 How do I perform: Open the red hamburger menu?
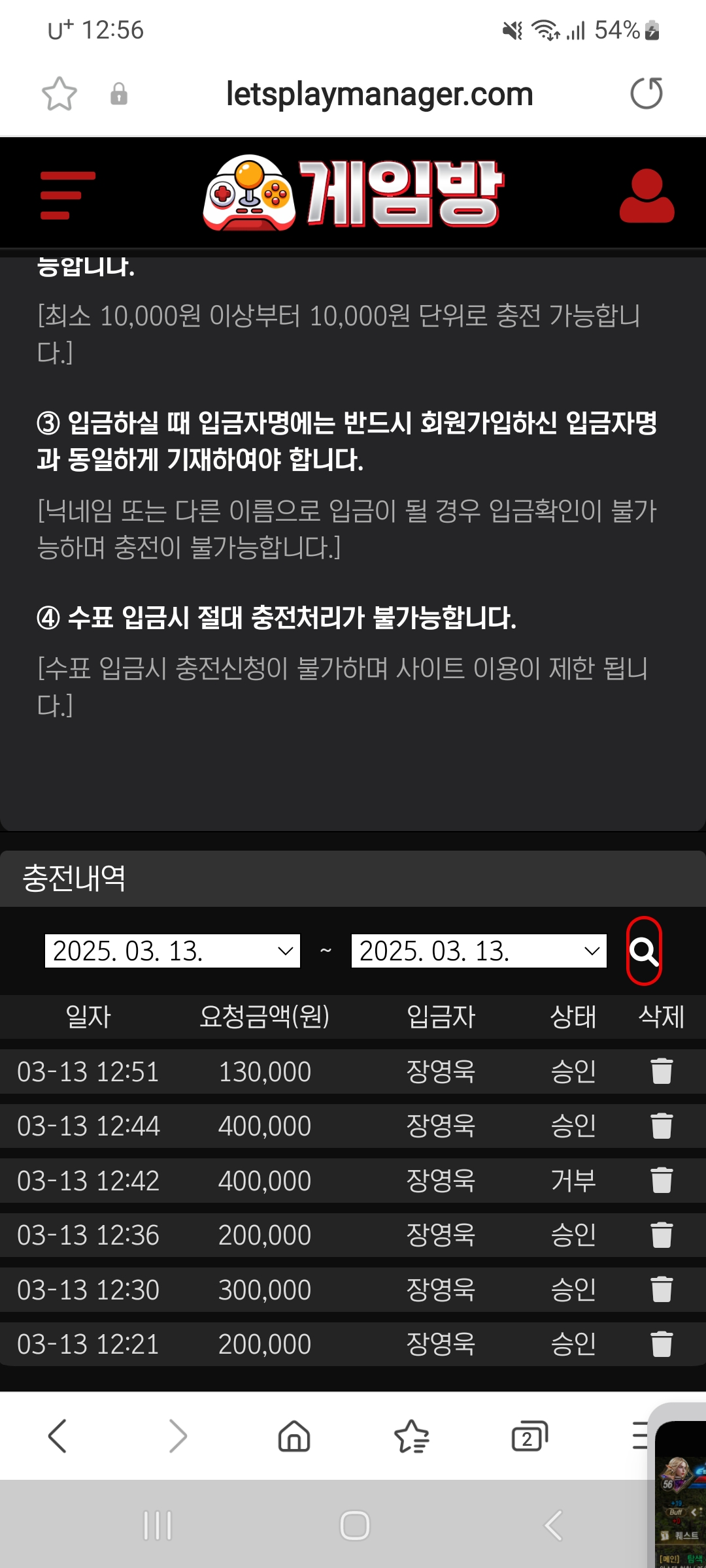pyautogui.click(x=68, y=195)
